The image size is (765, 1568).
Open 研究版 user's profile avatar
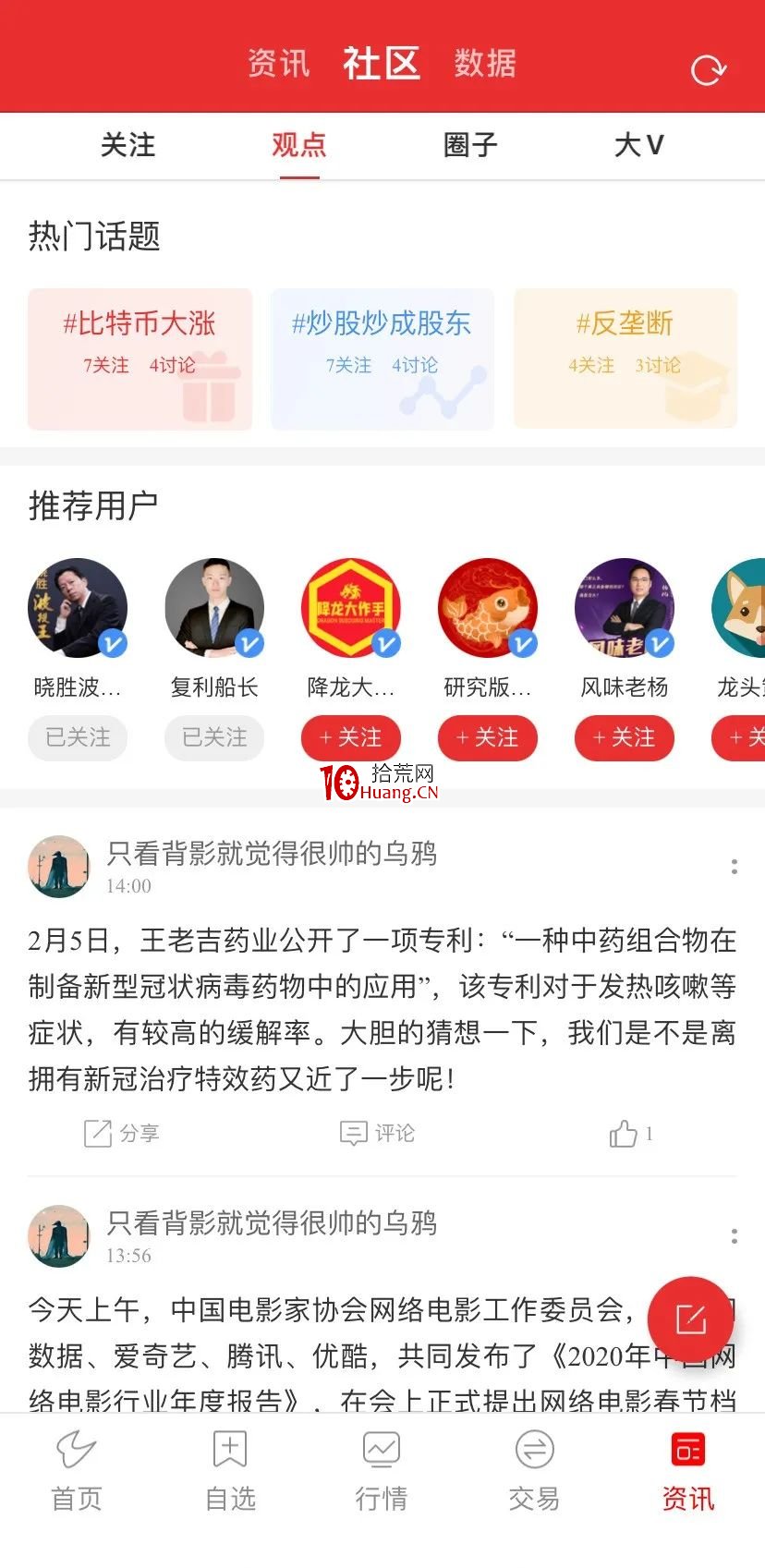(x=488, y=608)
